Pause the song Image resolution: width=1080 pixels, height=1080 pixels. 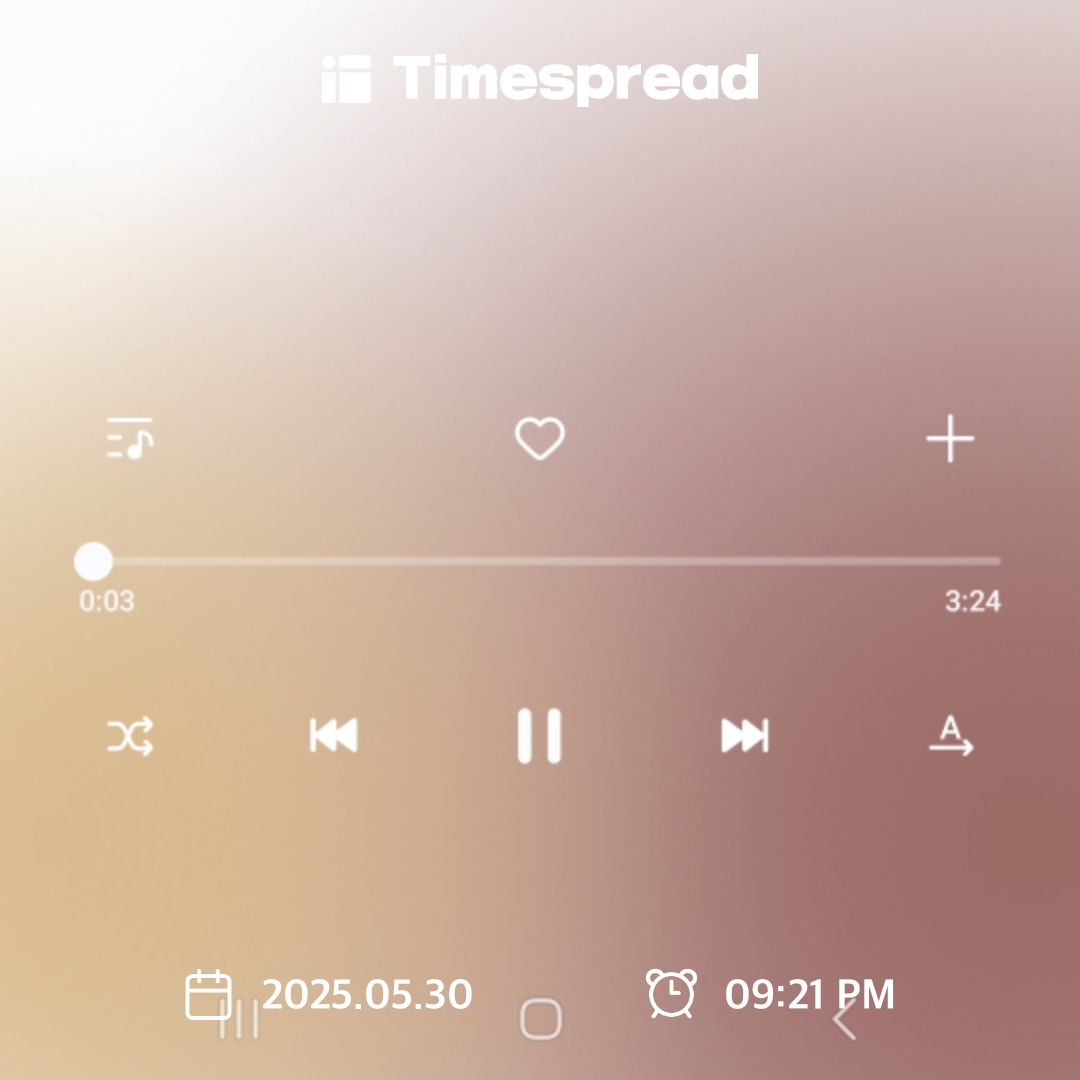(540, 736)
